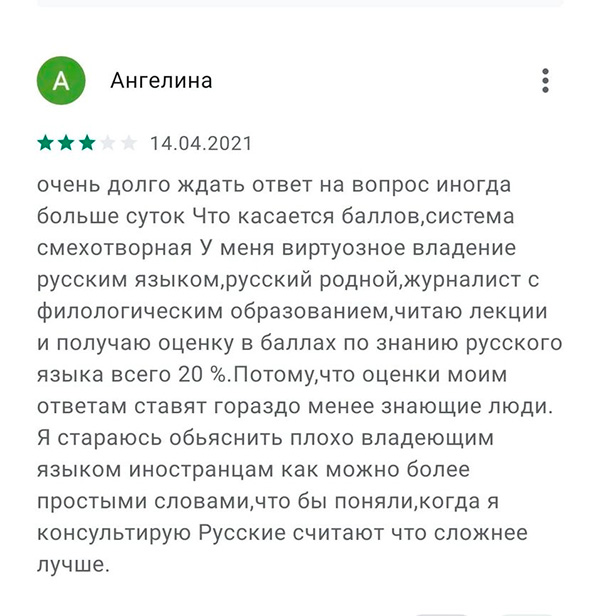Viewport: 600px width, 616px height.
Task: Open Ангелина's profile avatar
Action: [61, 81]
